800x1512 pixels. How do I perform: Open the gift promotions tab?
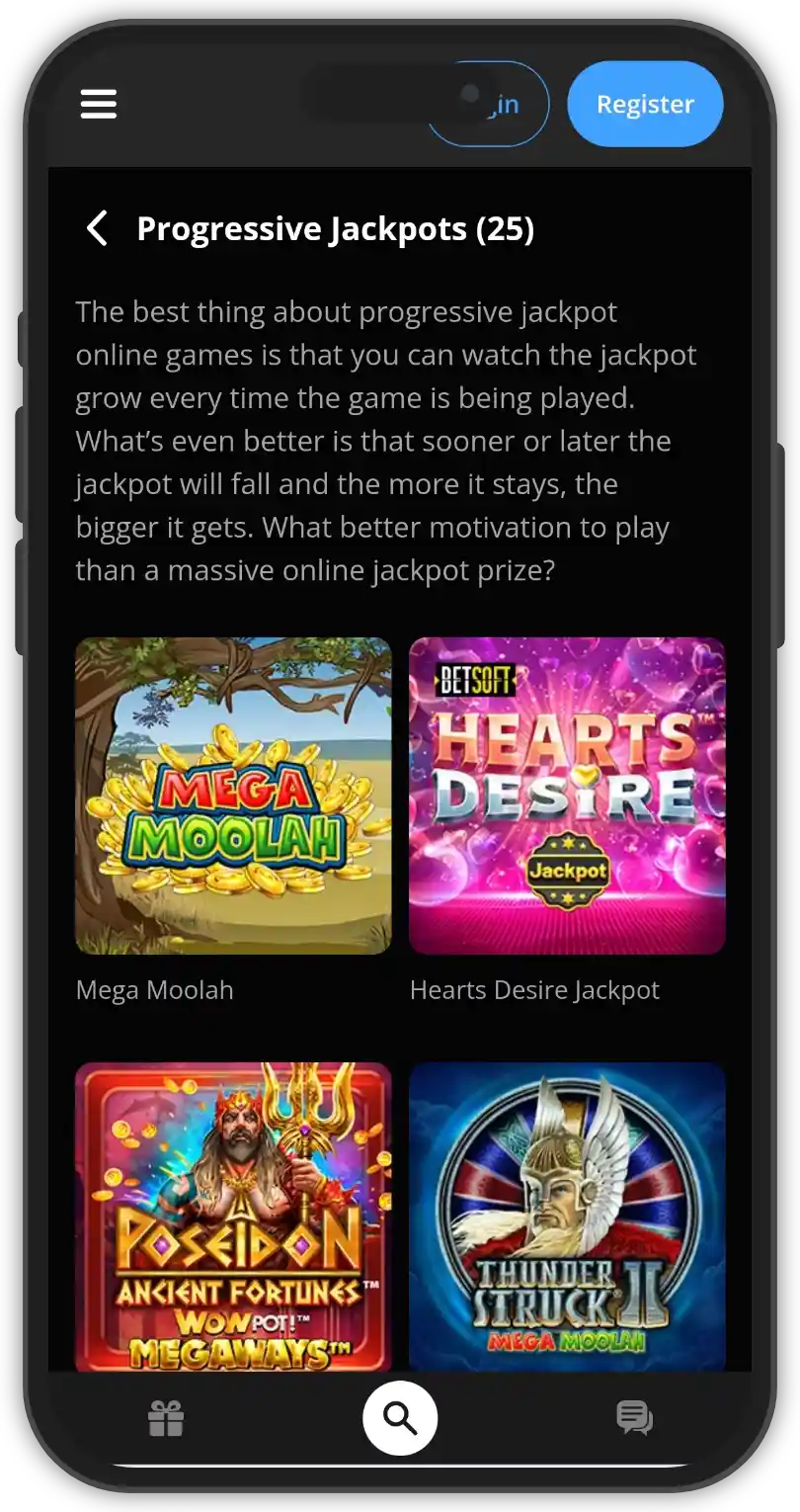pyautogui.click(x=166, y=1419)
